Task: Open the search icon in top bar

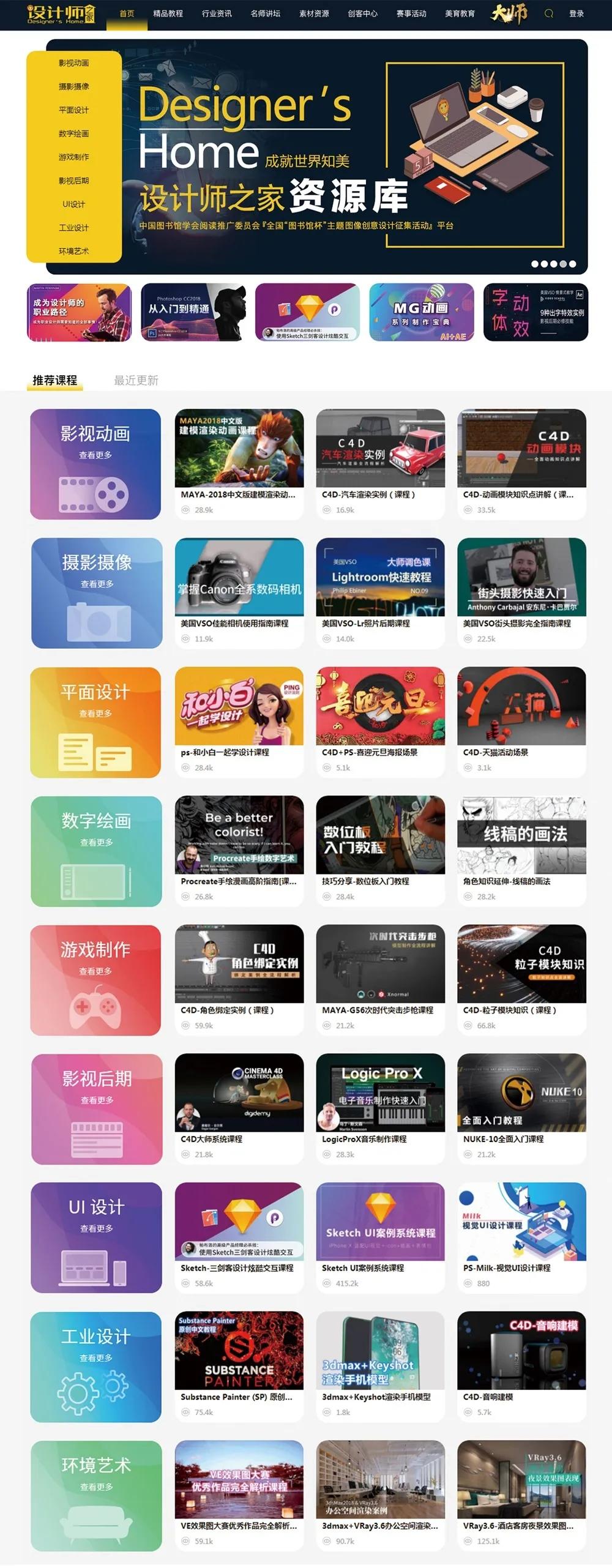Action: click(x=548, y=13)
